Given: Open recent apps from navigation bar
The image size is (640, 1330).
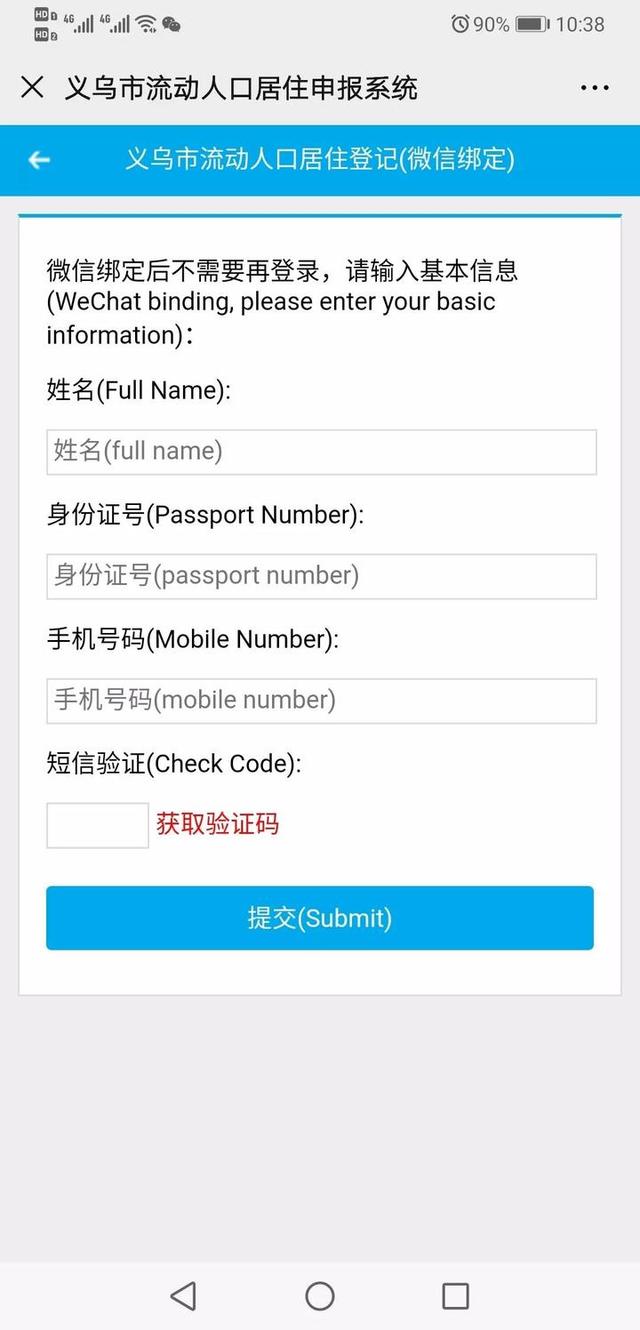Looking at the screenshot, I should (x=455, y=1296).
